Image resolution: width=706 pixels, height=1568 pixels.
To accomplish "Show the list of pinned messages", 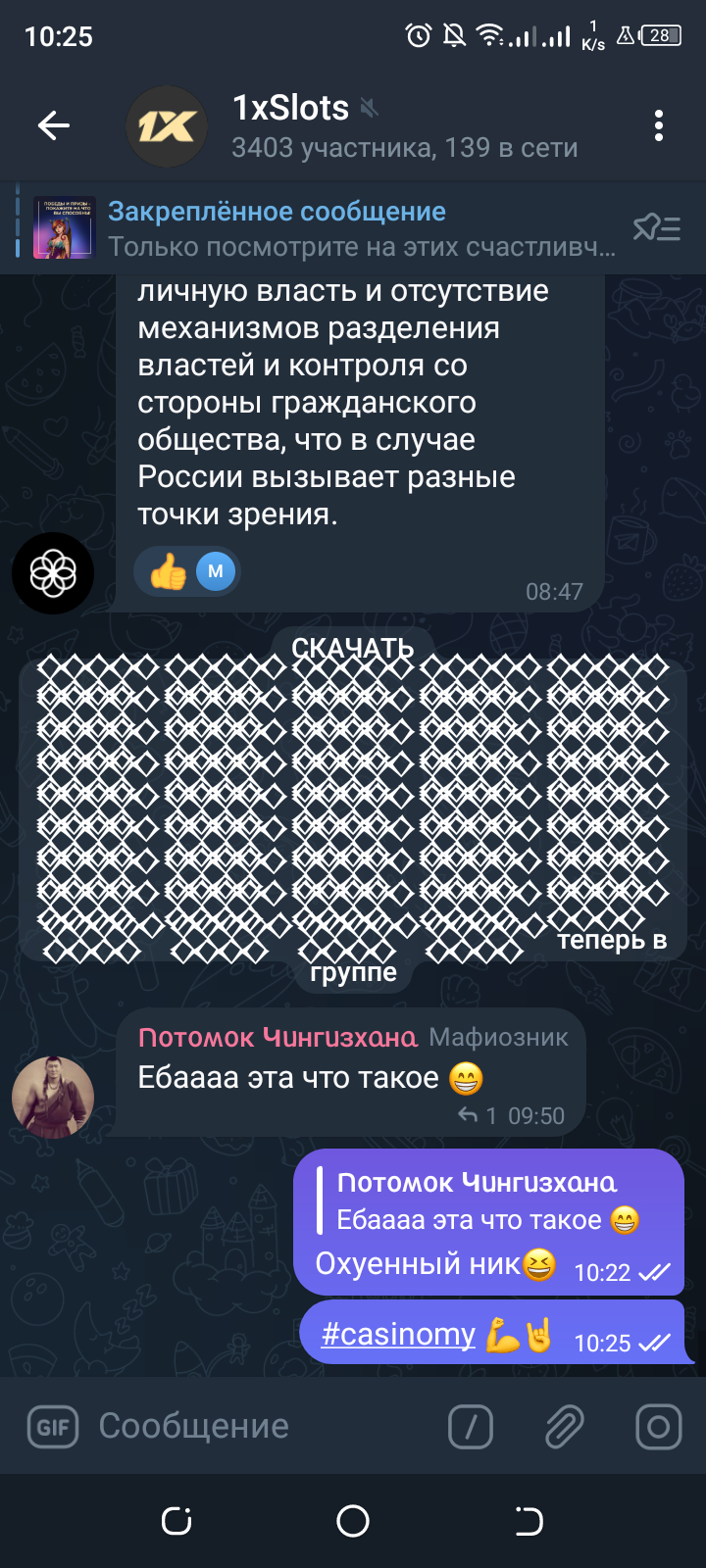I will click(657, 228).
